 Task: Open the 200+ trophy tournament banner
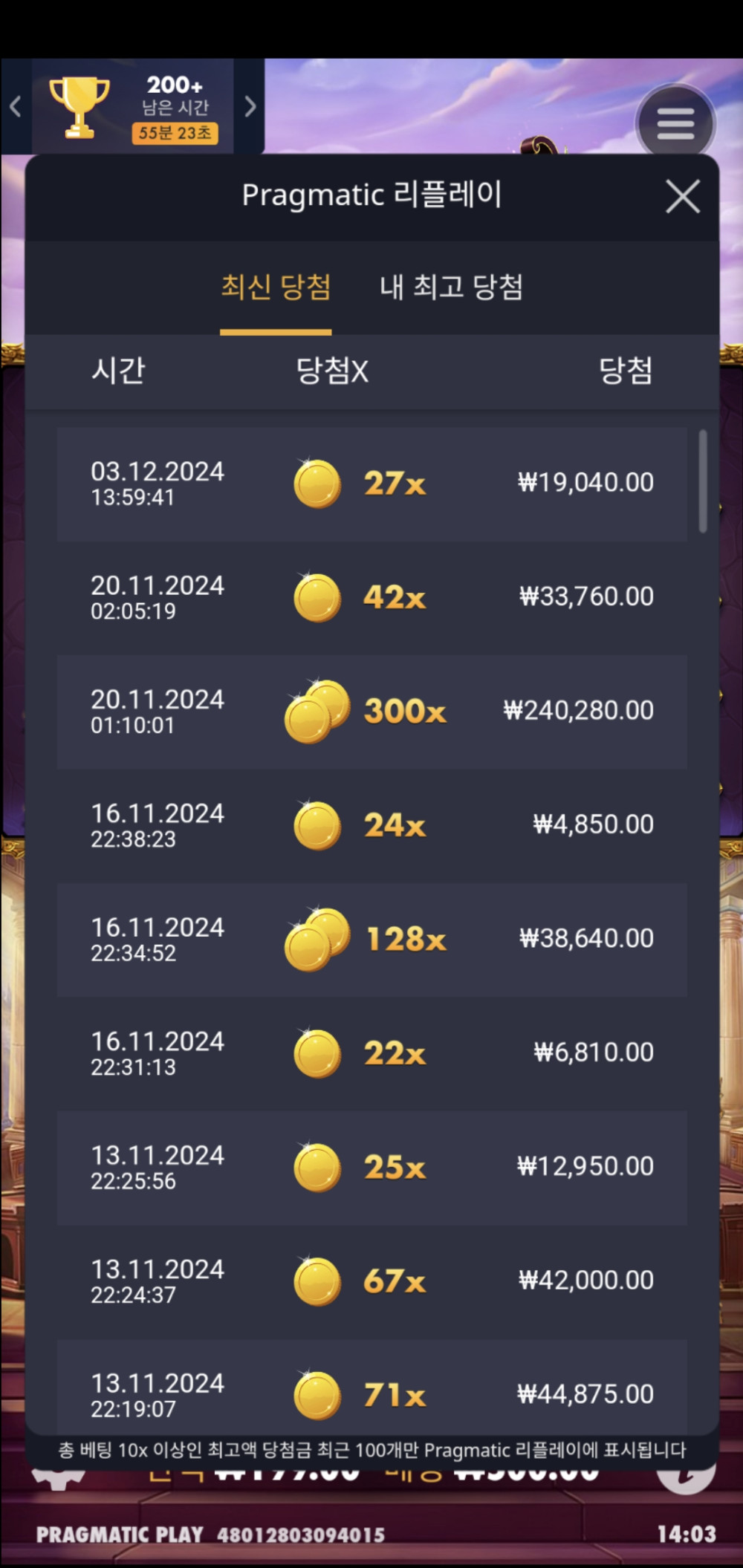click(134, 108)
